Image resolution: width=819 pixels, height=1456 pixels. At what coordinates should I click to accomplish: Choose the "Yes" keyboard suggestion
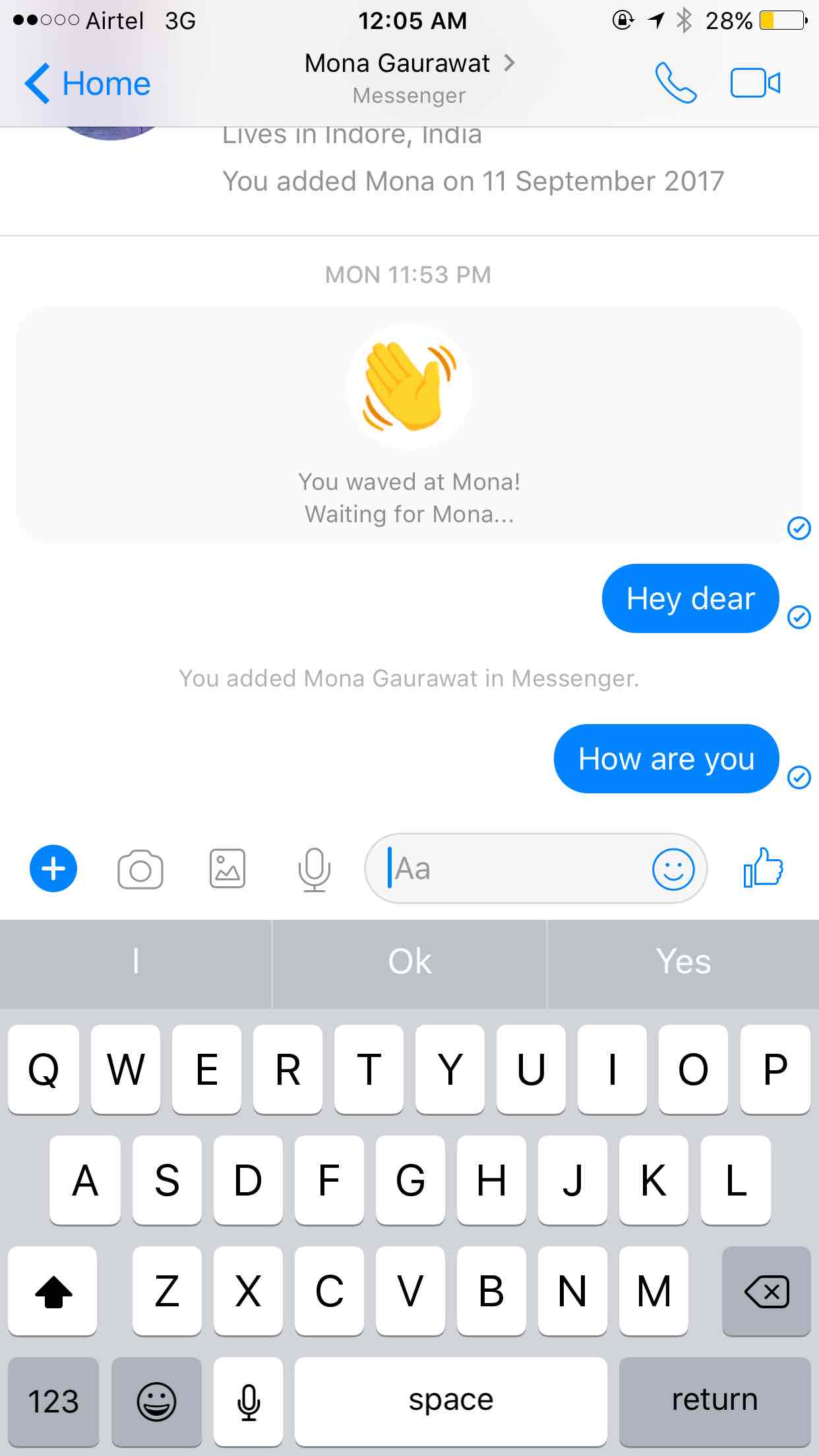[x=684, y=962]
